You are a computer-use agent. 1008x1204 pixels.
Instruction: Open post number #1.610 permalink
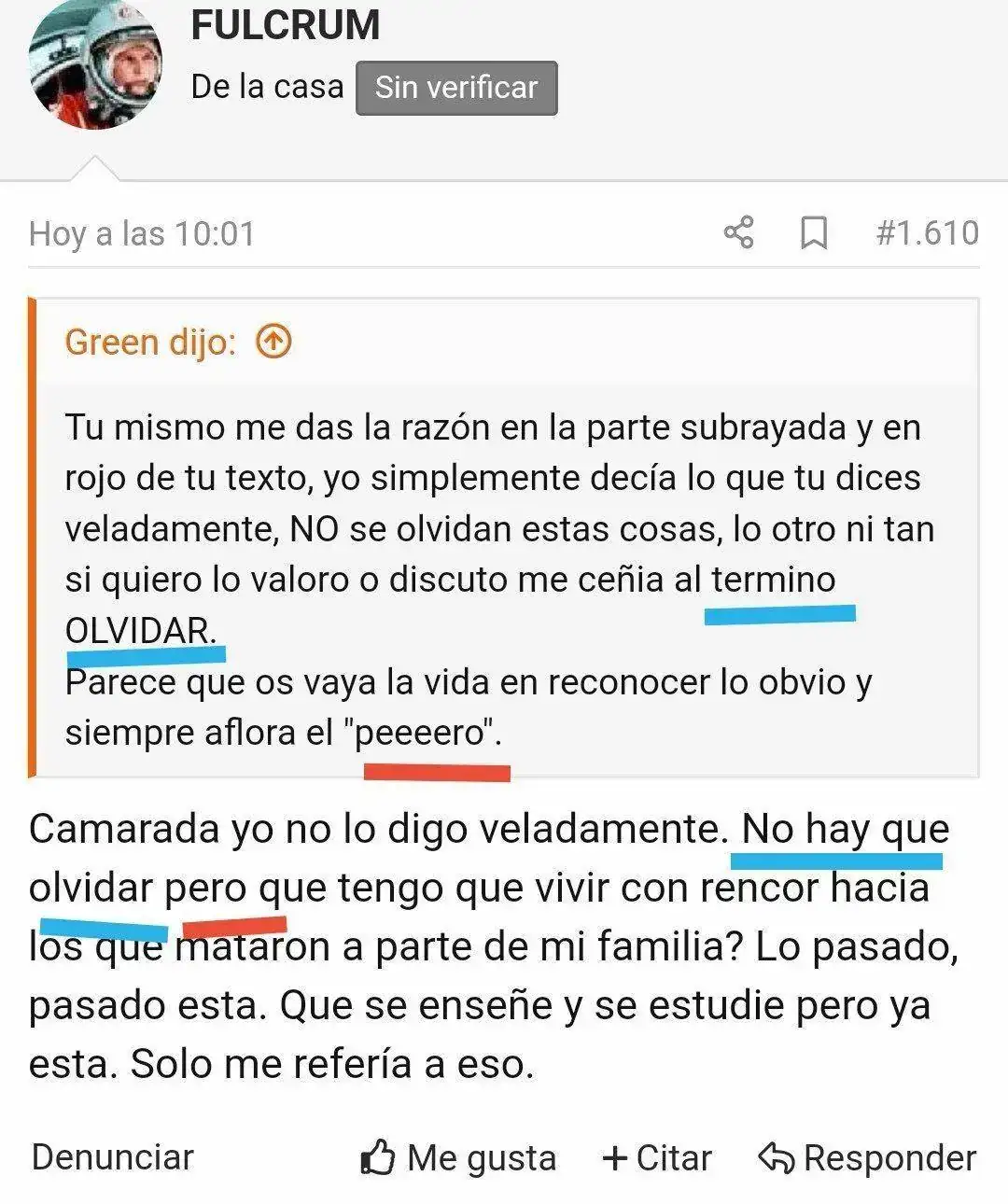pos(926,232)
